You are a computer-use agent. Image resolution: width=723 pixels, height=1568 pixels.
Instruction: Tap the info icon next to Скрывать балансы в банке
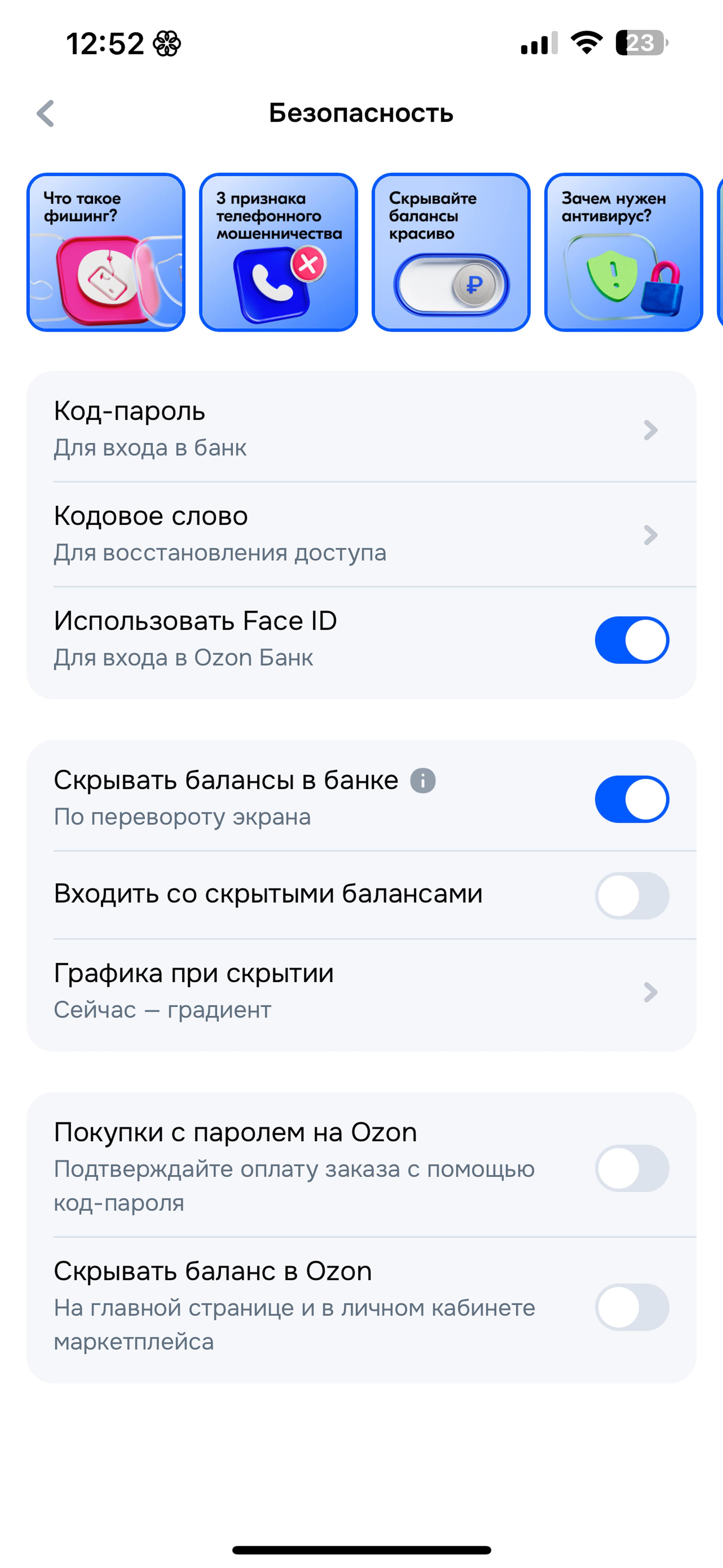pos(423,780)
